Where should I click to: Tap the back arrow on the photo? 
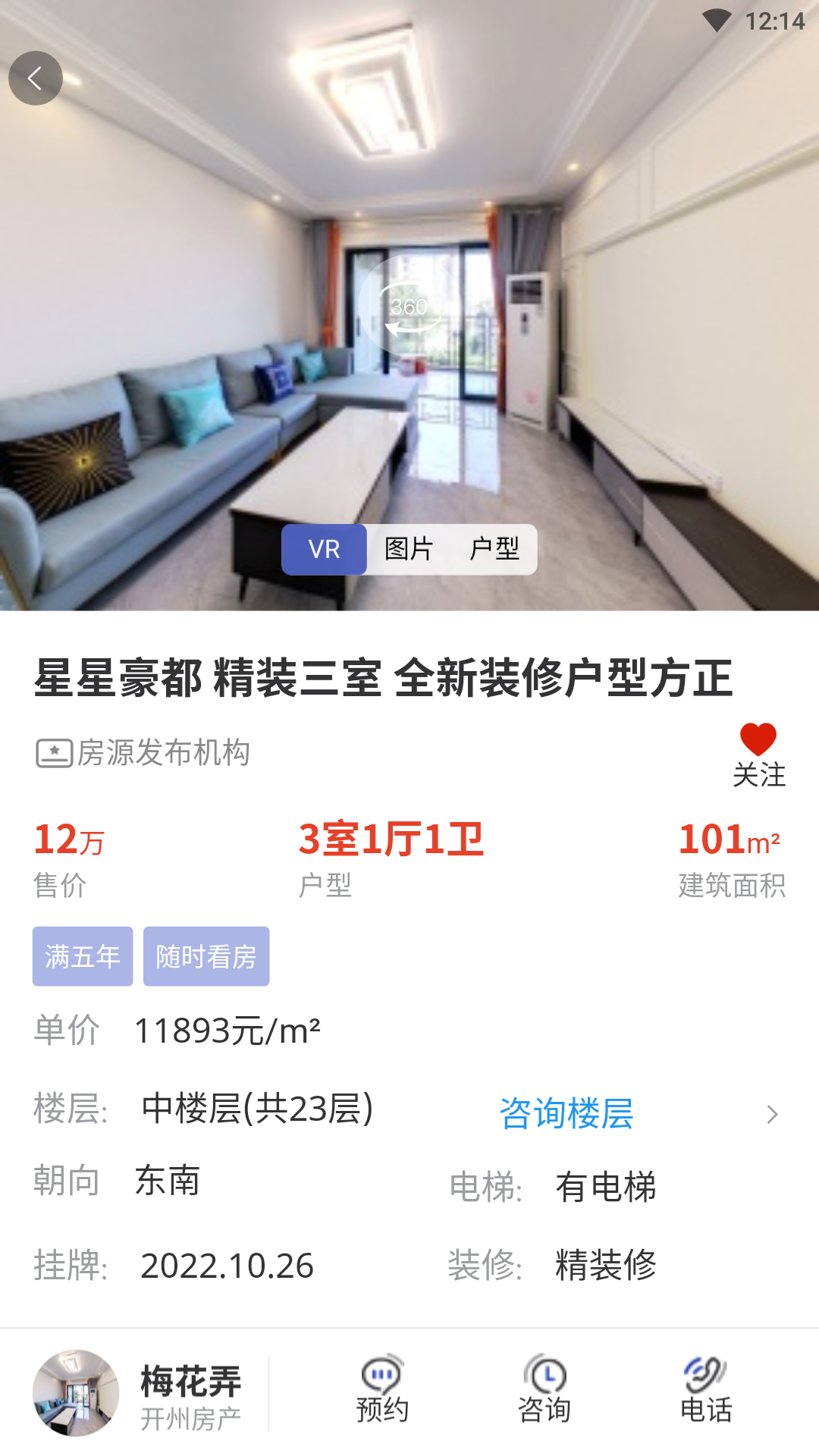coord(36,78)
